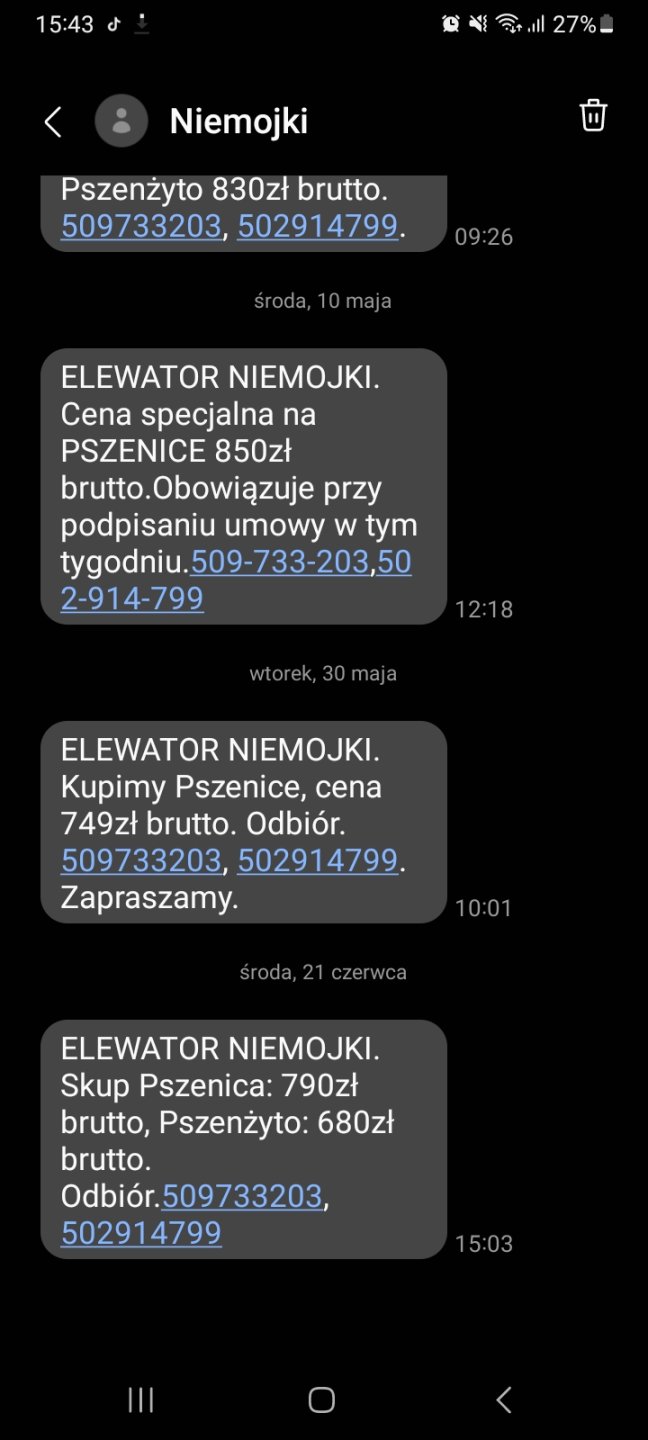This screenshot has height=1440, width=648.
Task: Go back to the conversations list
Action: tap(53, 122)
